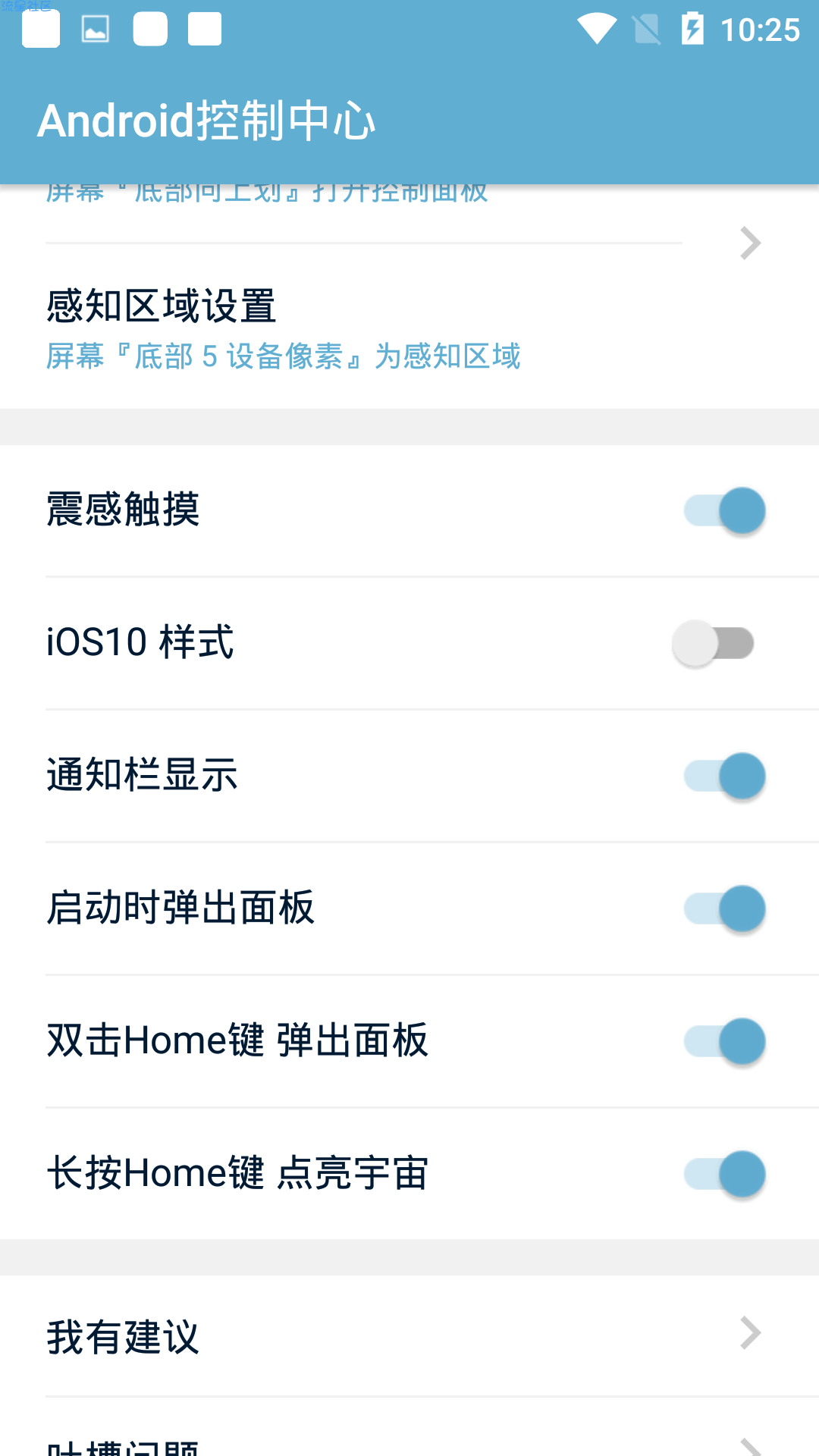Toggle 启动时弹出面板 off
This screenshot has width=819, height=1456.
tap(724, 908)
